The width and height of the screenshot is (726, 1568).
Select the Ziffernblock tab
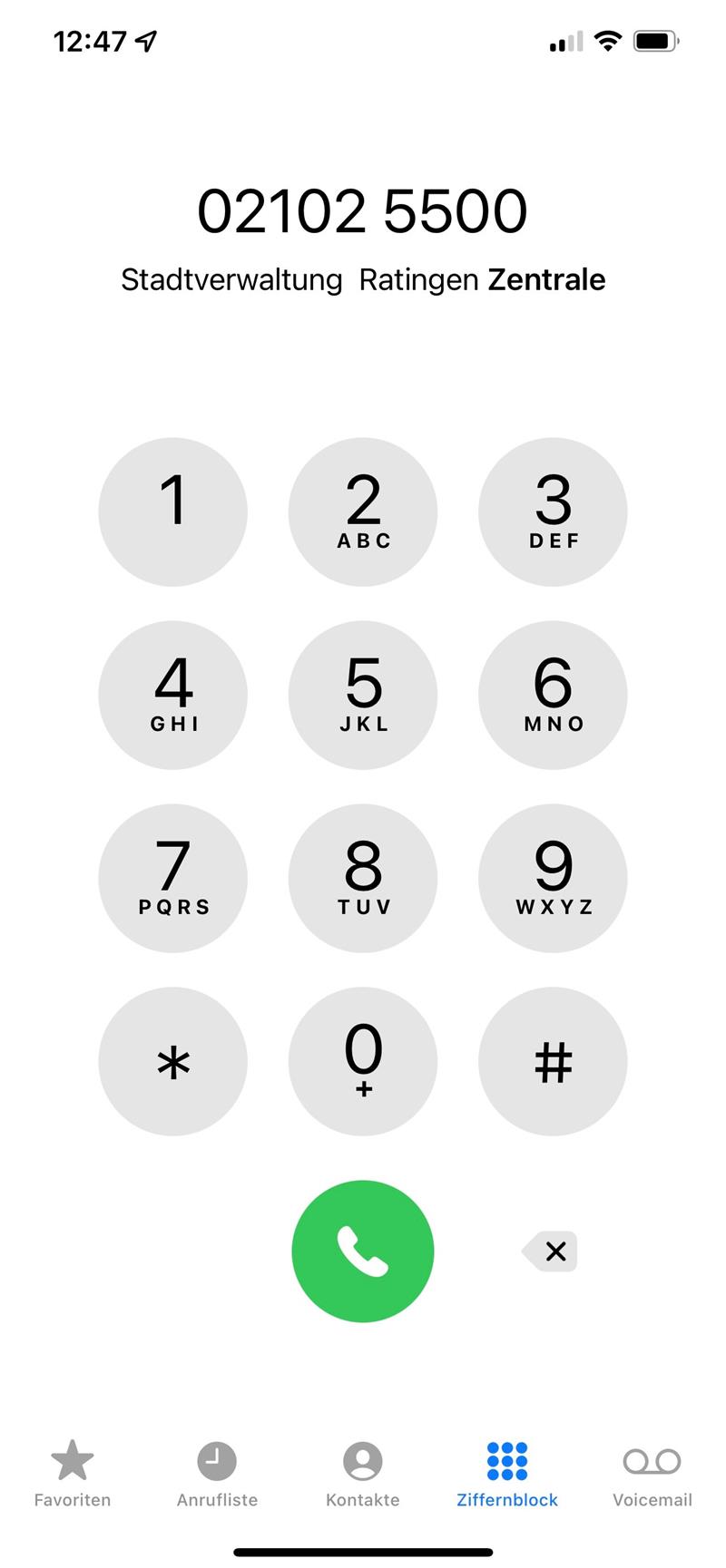507,1474
